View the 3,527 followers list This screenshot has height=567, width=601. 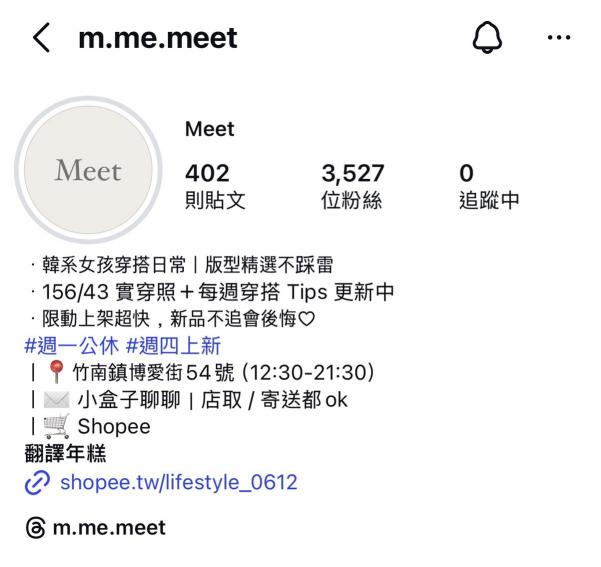pos(352,186)
